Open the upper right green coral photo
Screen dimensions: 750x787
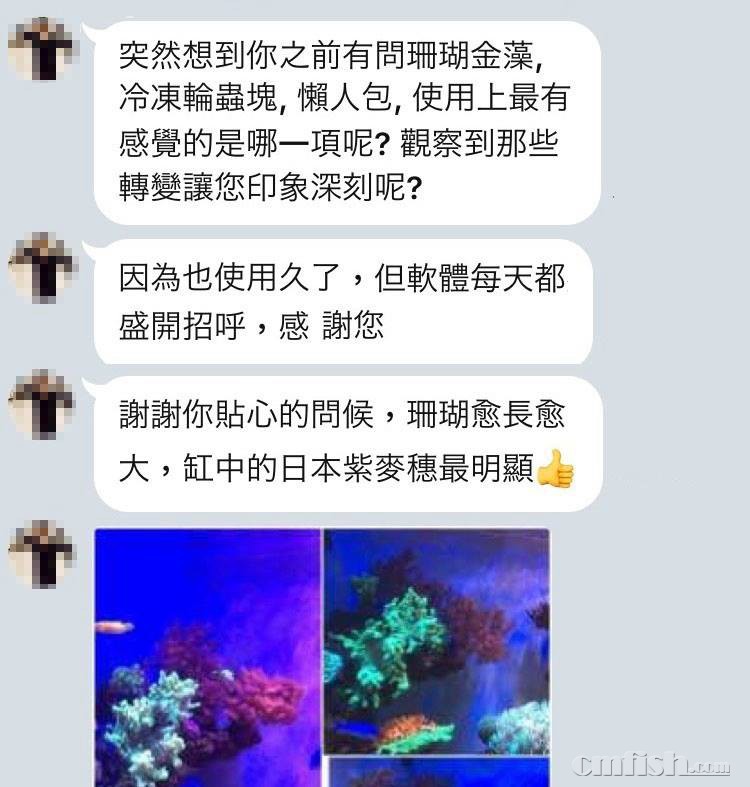click(x=437, y=641)
